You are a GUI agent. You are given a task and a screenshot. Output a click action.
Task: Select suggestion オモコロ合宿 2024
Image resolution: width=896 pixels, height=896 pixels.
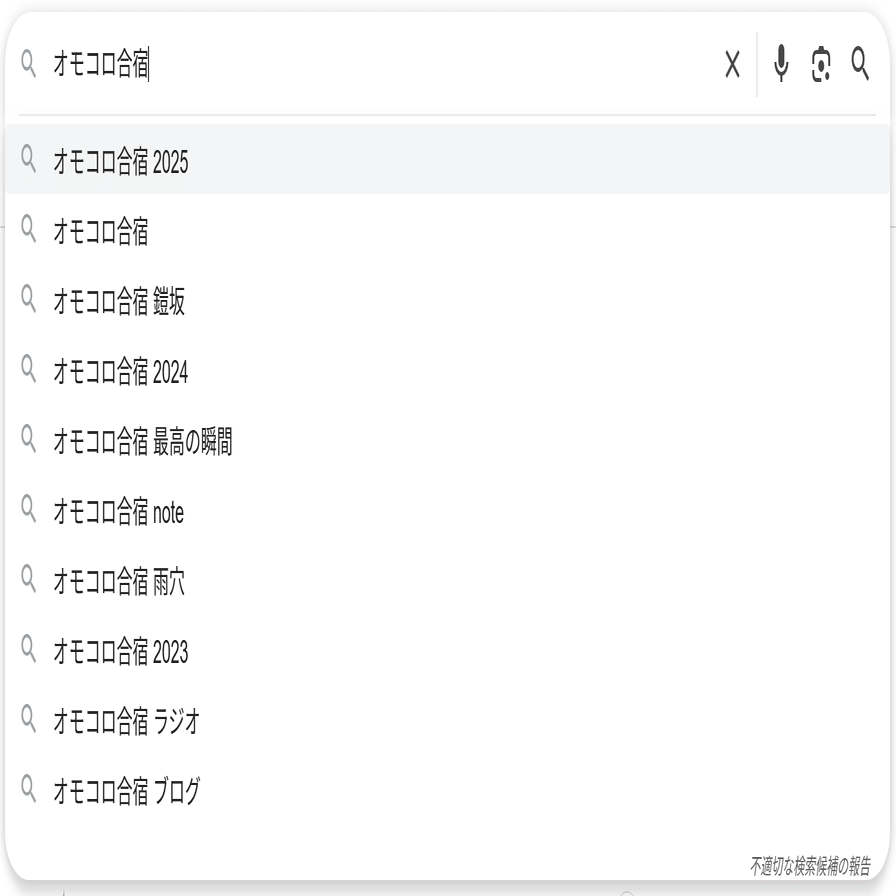pyautogui.click(x=120, y=372)
